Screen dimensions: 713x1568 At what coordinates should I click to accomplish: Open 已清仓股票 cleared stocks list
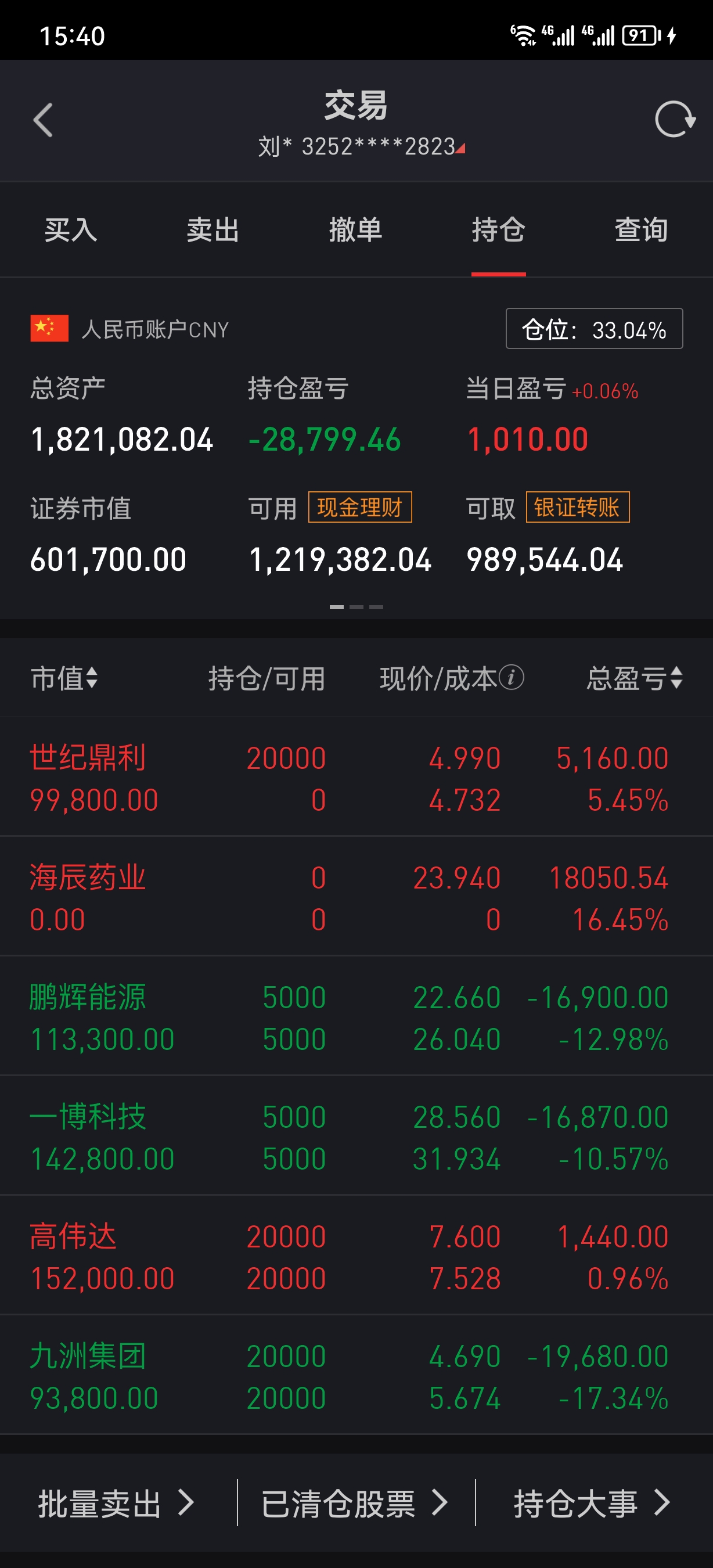click(355, 1501)
